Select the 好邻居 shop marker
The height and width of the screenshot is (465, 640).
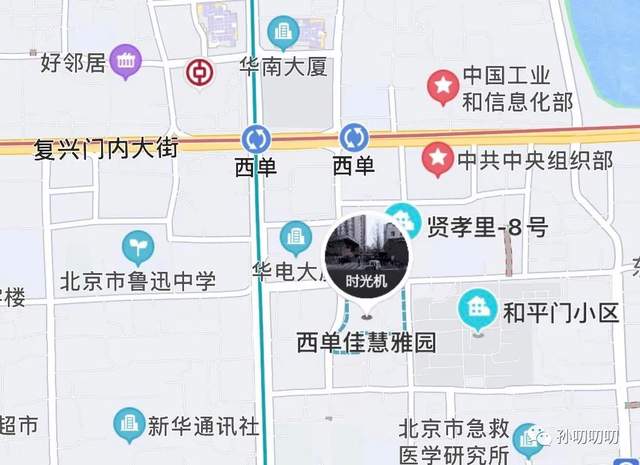125,63
